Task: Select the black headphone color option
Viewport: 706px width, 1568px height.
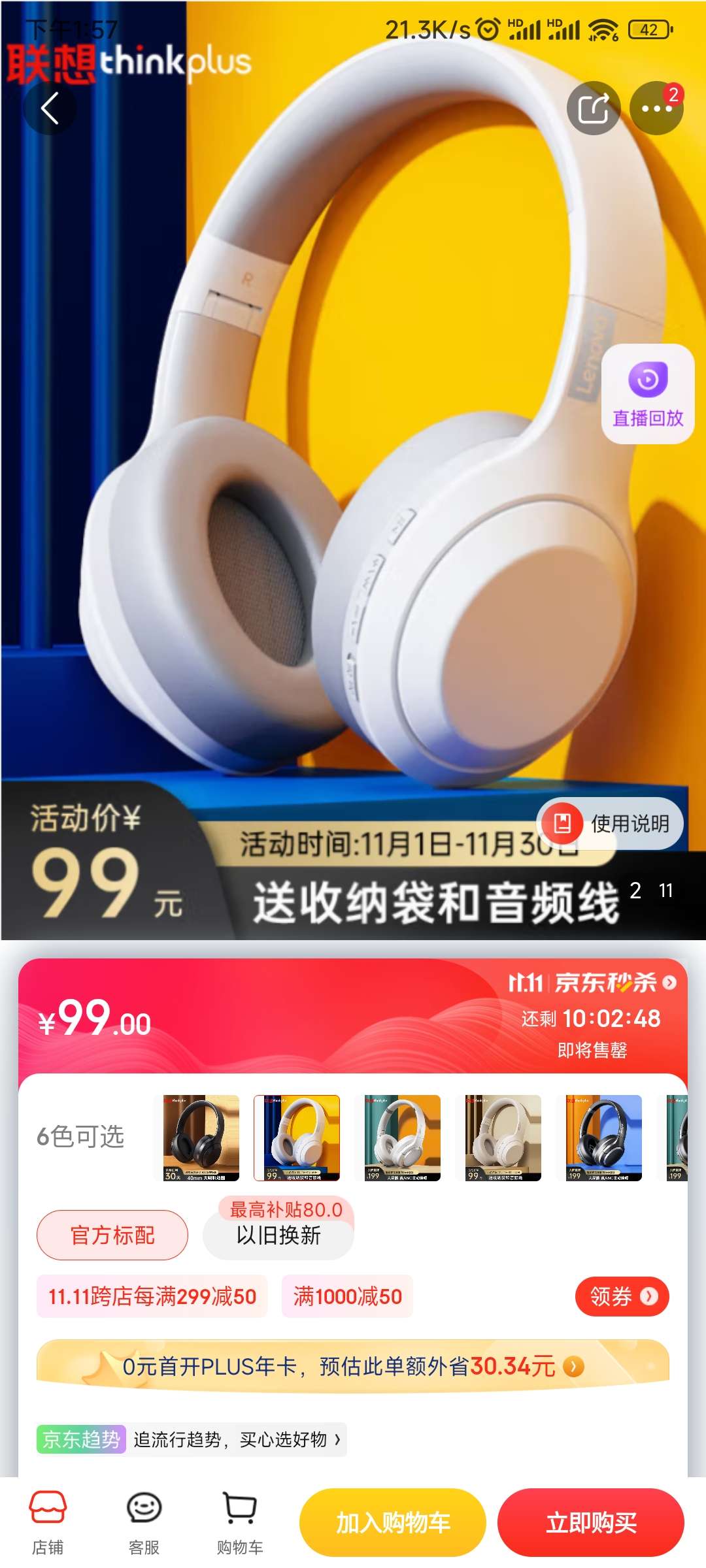Action: tap(201, 1137)
